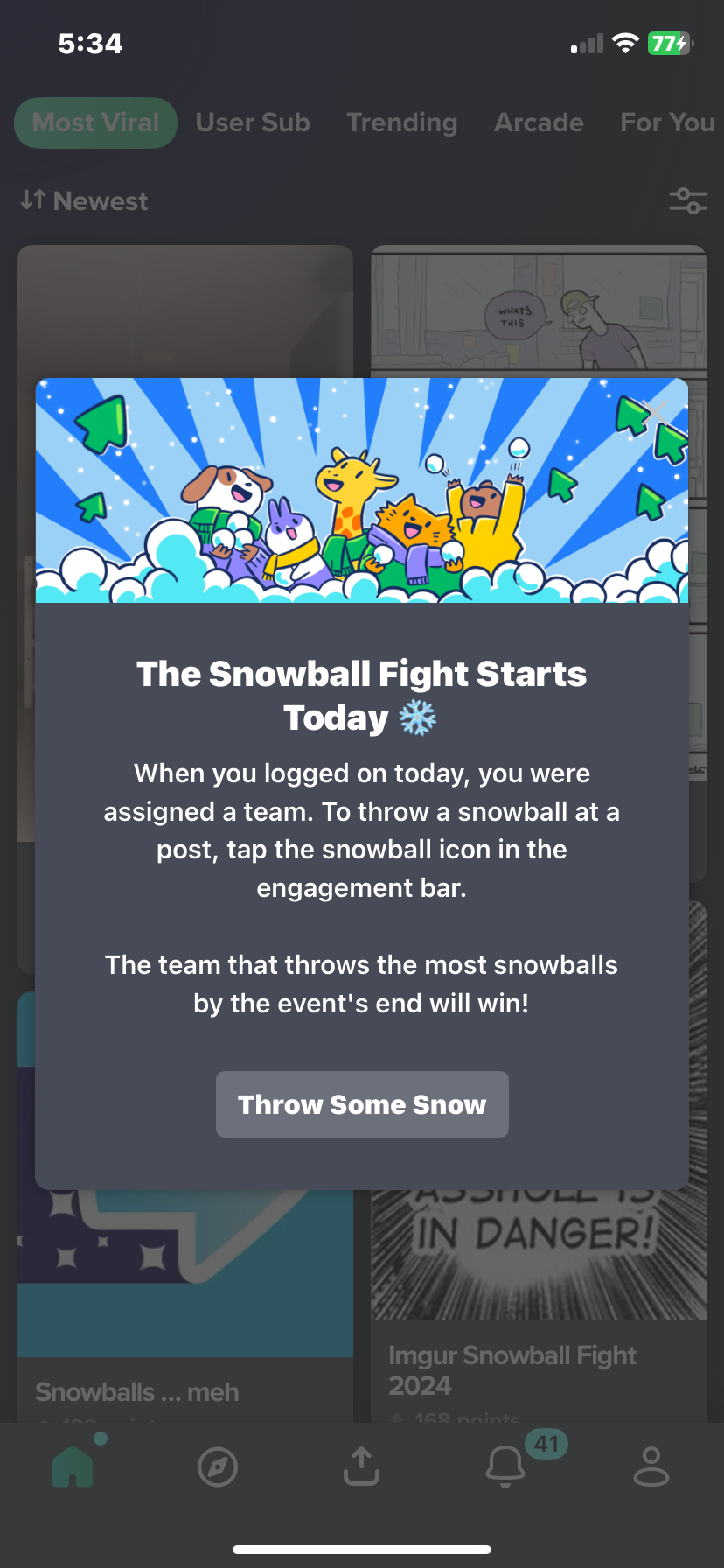
Task: Open the Imgur Snowball Fight 2024 post
Action: pyautogui.click(x=512, y=1369)
